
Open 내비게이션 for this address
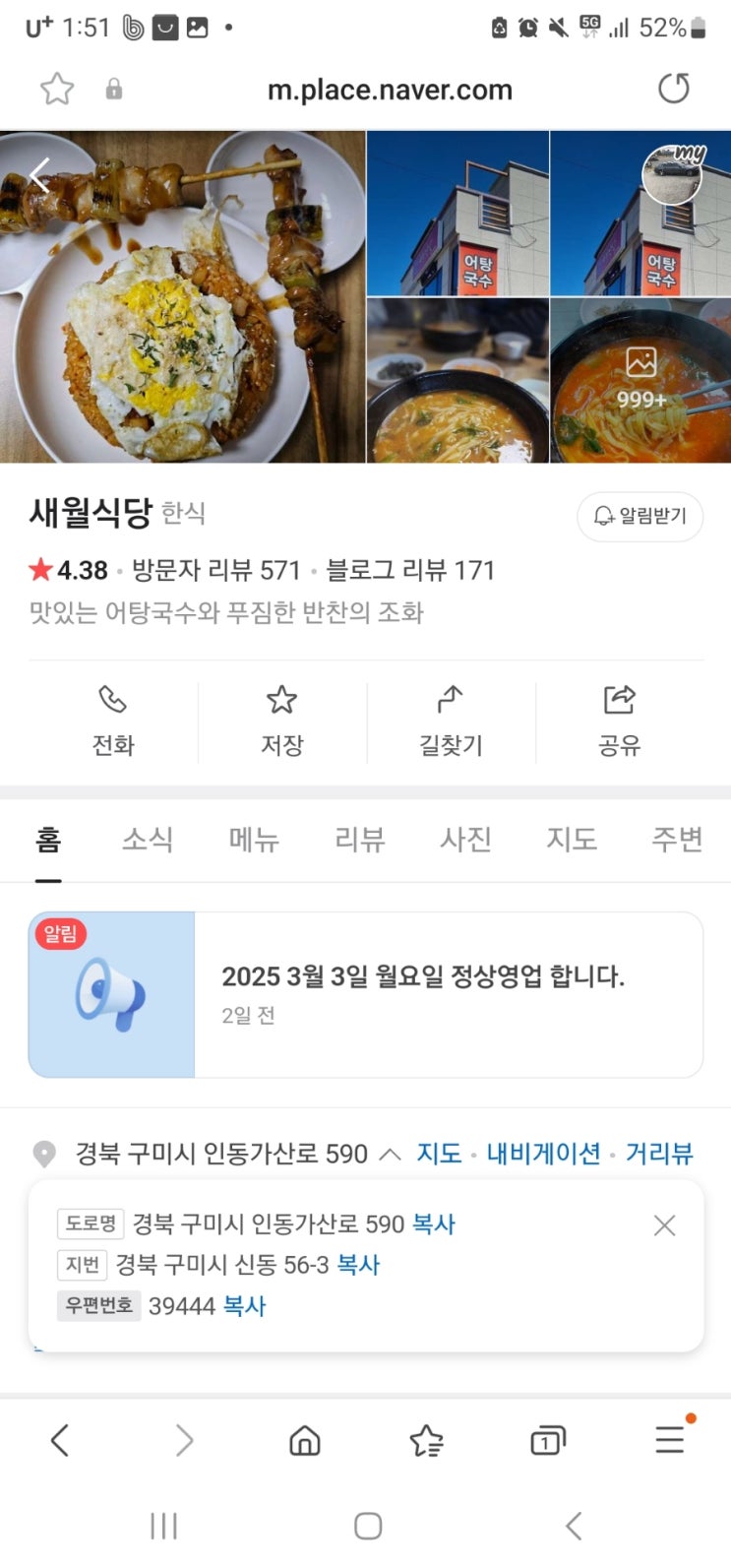[543, 1154]
